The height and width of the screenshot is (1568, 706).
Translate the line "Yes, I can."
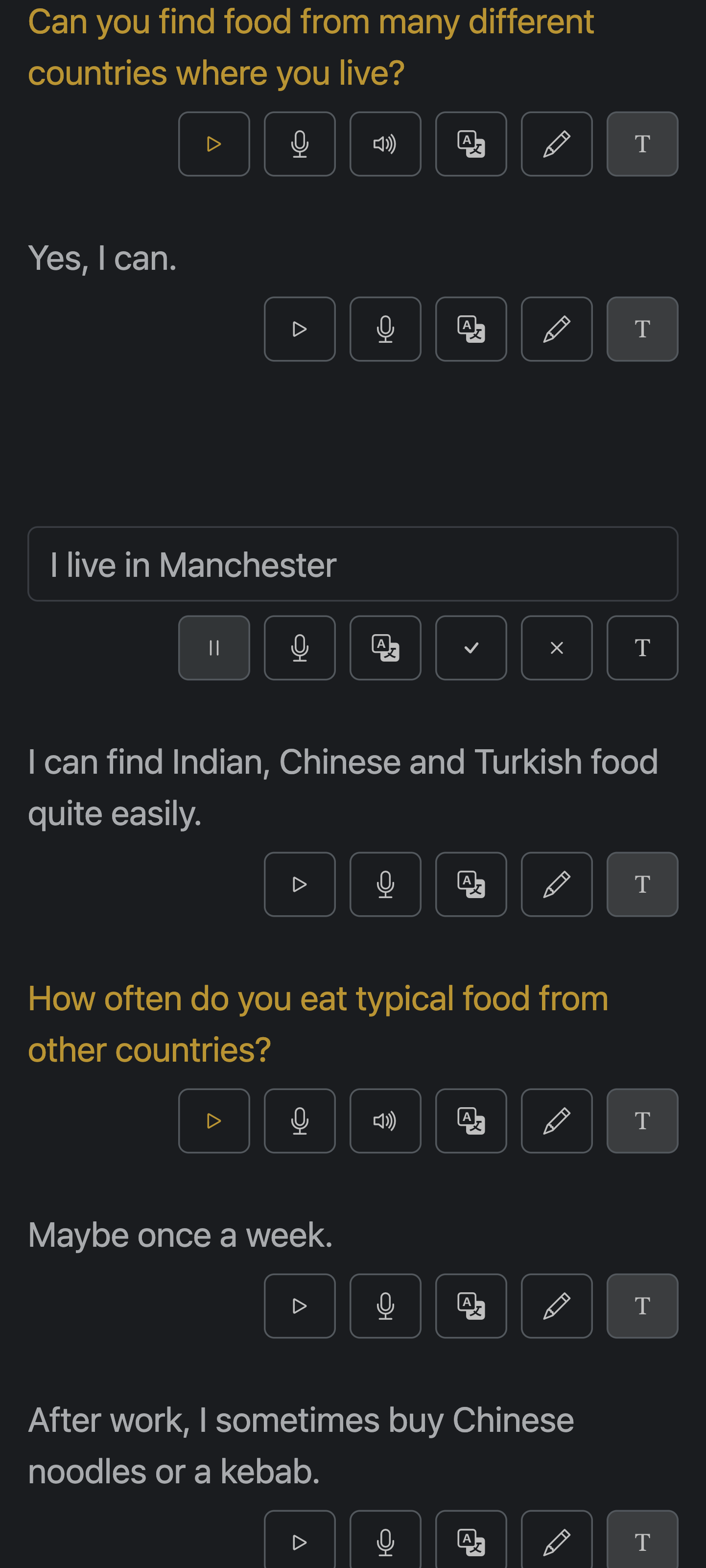(471, 329)
